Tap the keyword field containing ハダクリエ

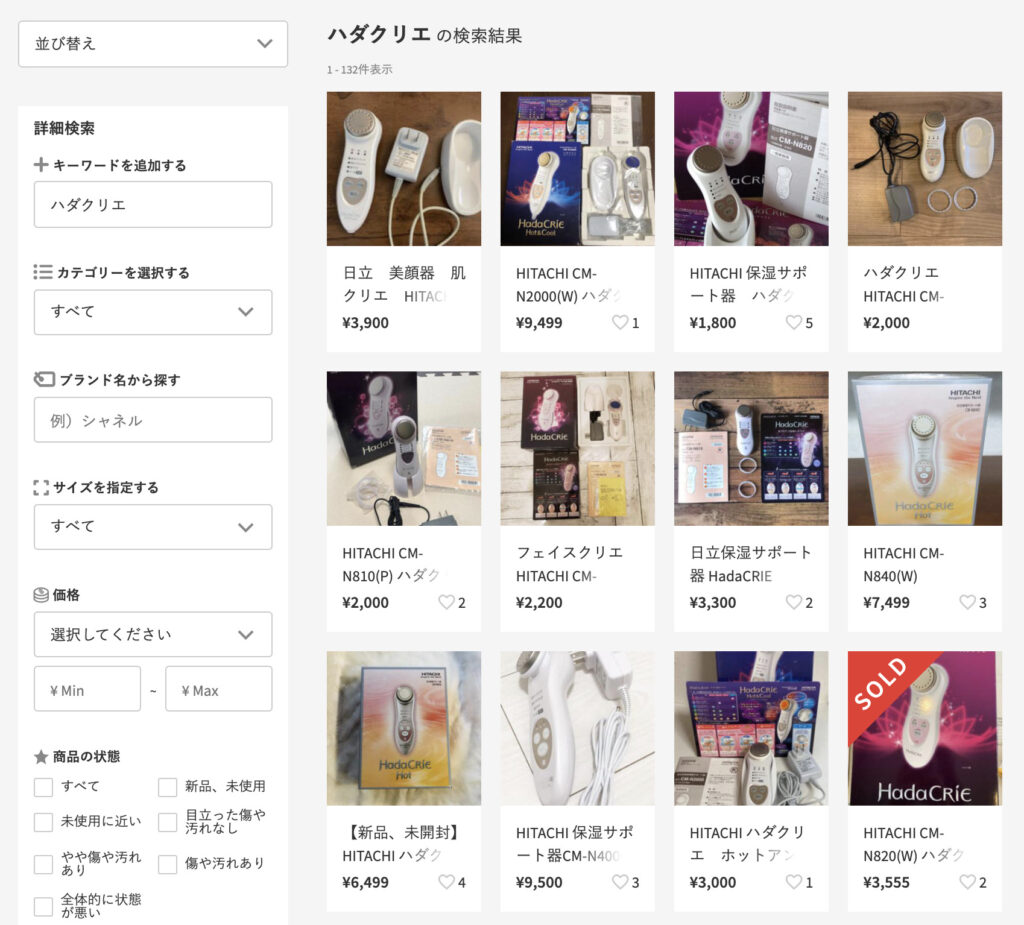(x=152, y=204)
